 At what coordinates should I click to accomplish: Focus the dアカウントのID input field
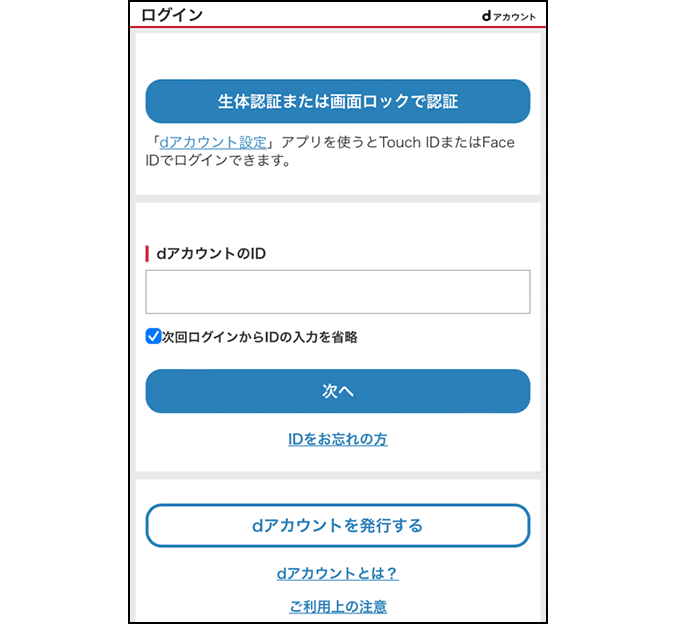(x=337, y=292)
